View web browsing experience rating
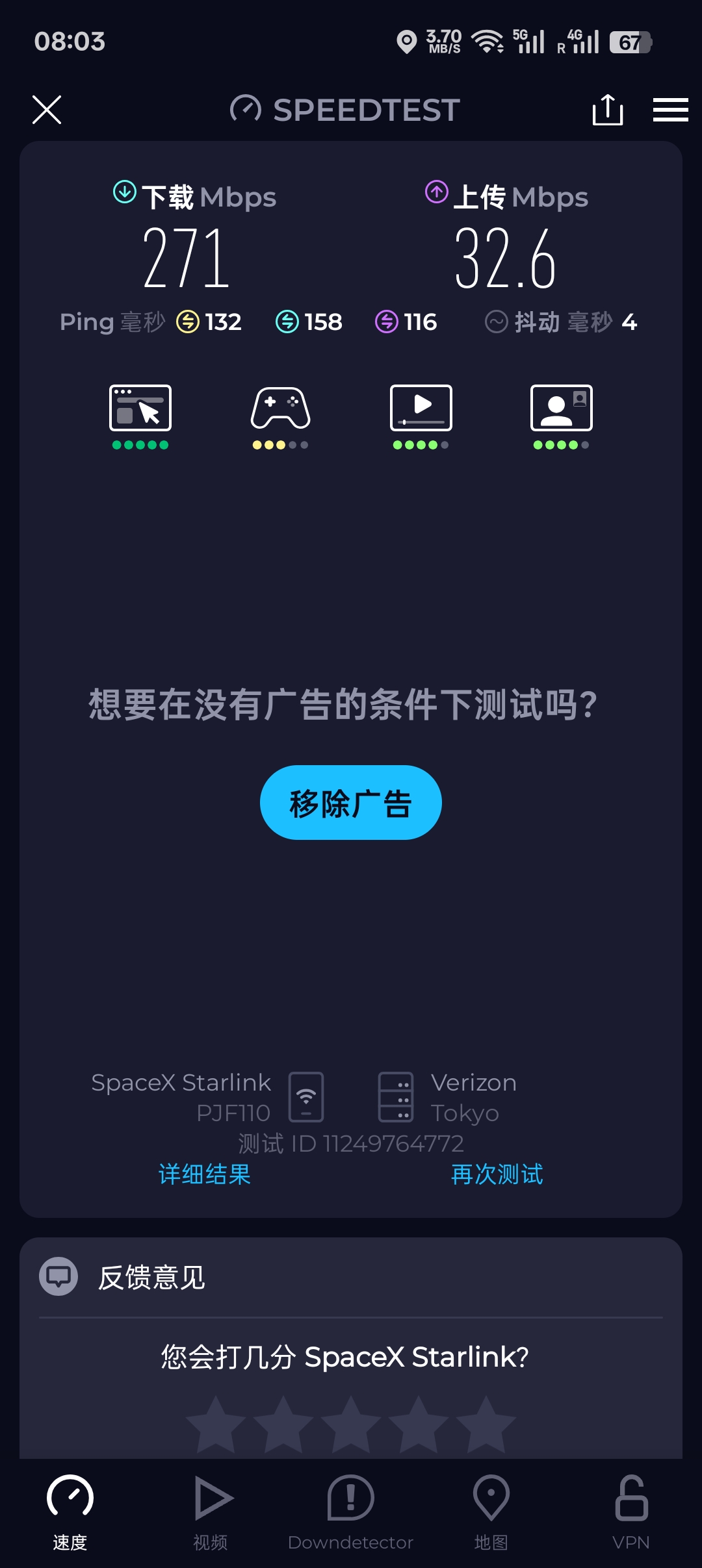Image resolution: width=702 pixels, height=1568 pixels. [140, 416]
